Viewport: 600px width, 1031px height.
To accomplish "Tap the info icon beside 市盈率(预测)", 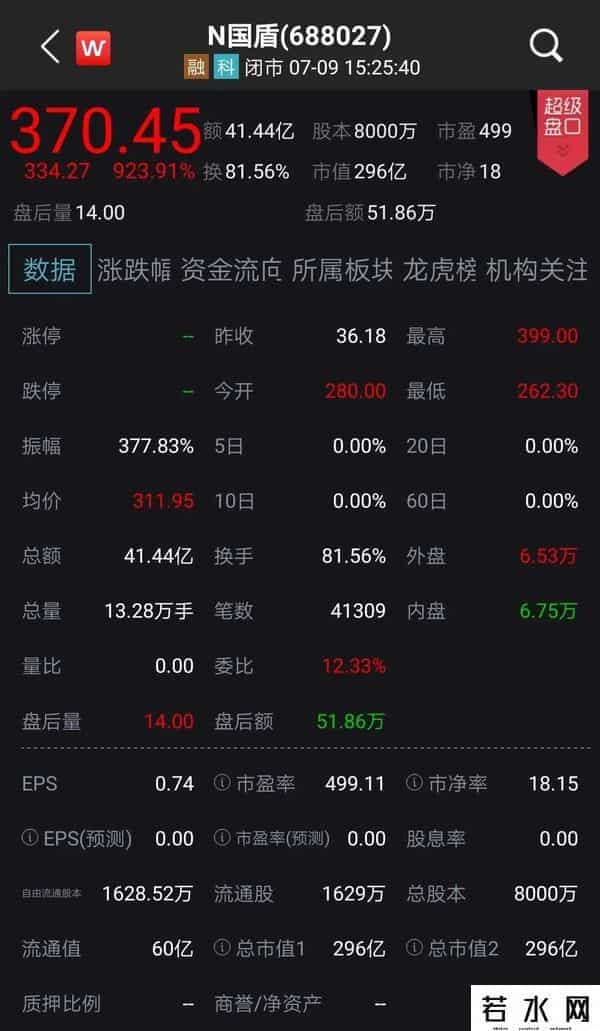I will (x=222, y=839).
